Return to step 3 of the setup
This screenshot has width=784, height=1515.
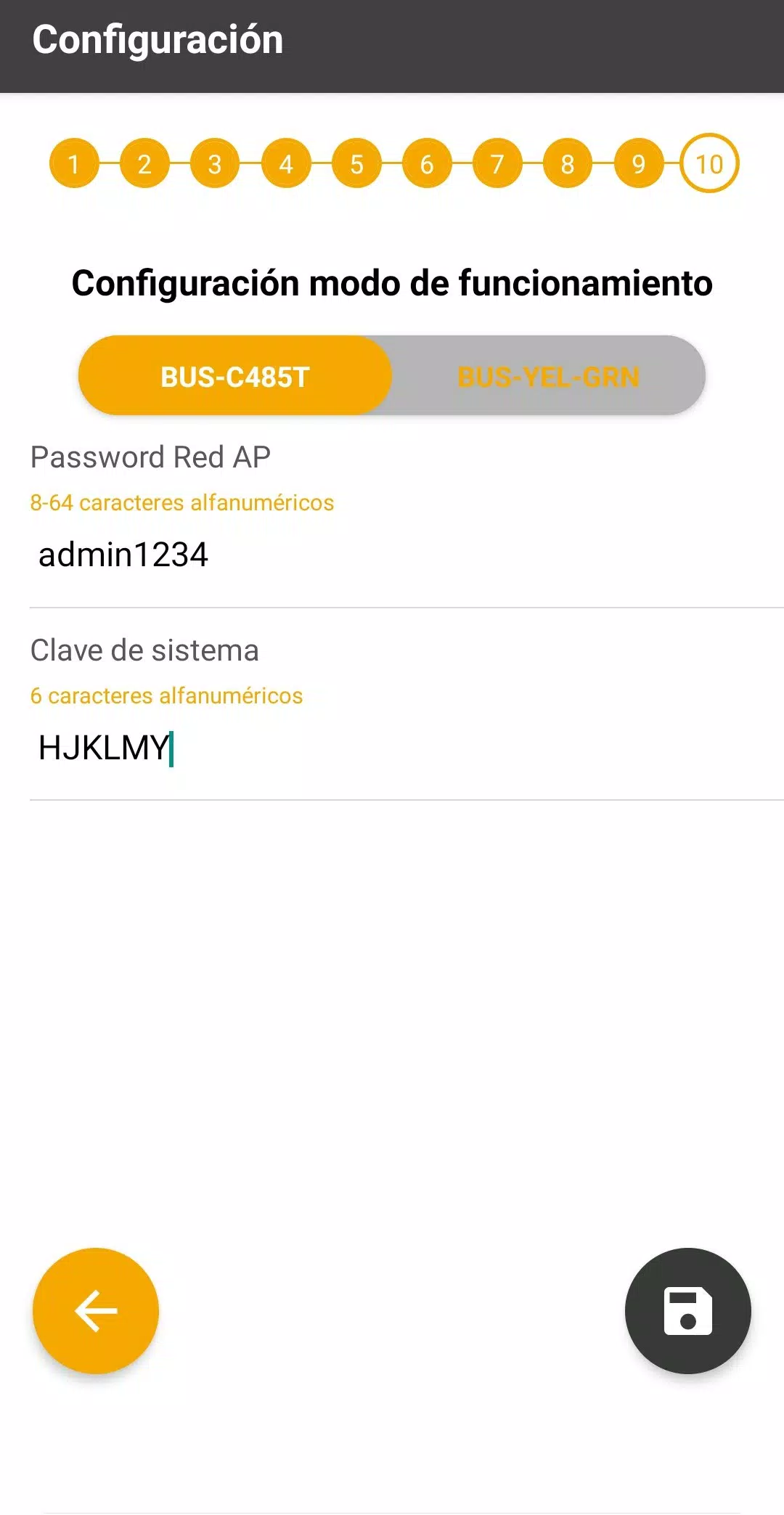[215, 163]
